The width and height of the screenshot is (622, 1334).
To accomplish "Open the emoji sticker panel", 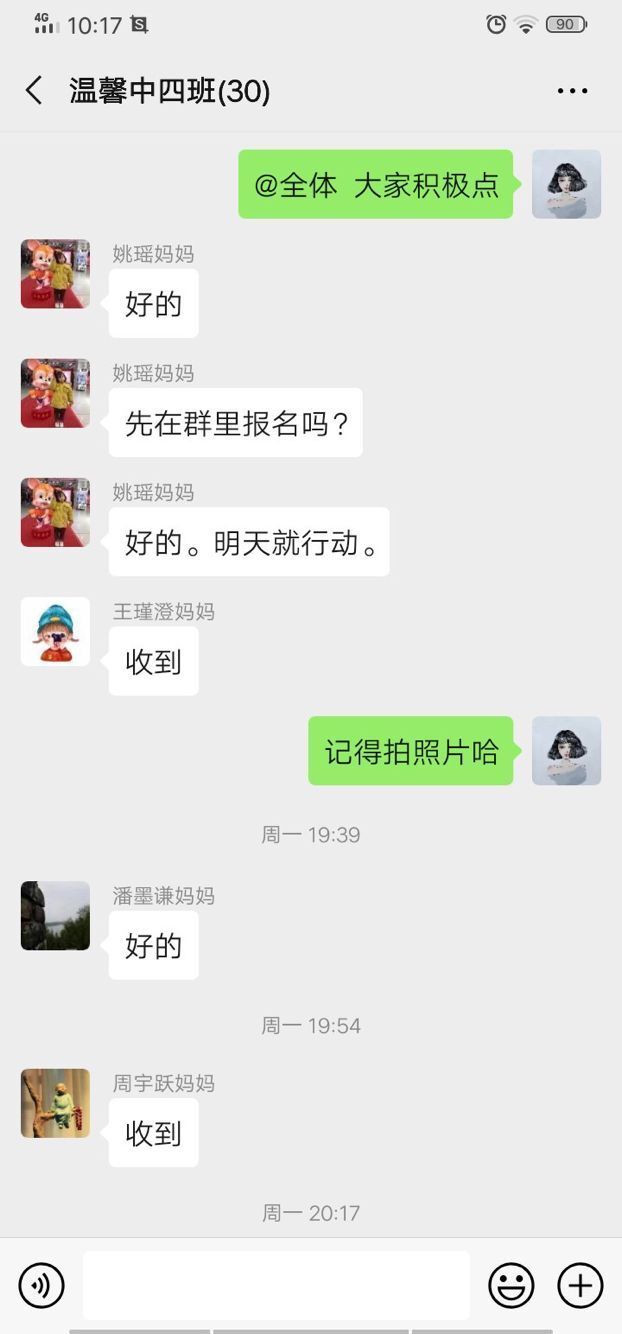I will (x=510, y=1285).
